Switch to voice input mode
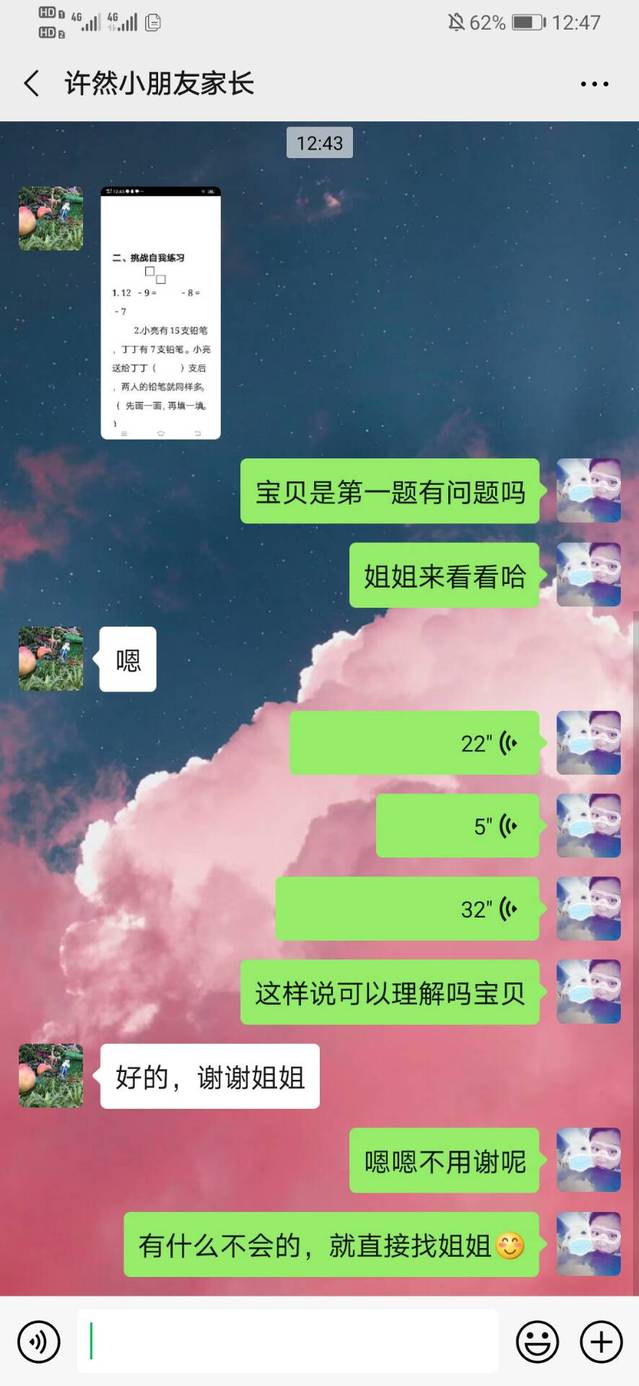The height and width of the screenshot is (1386, 639). [39, 1341]
